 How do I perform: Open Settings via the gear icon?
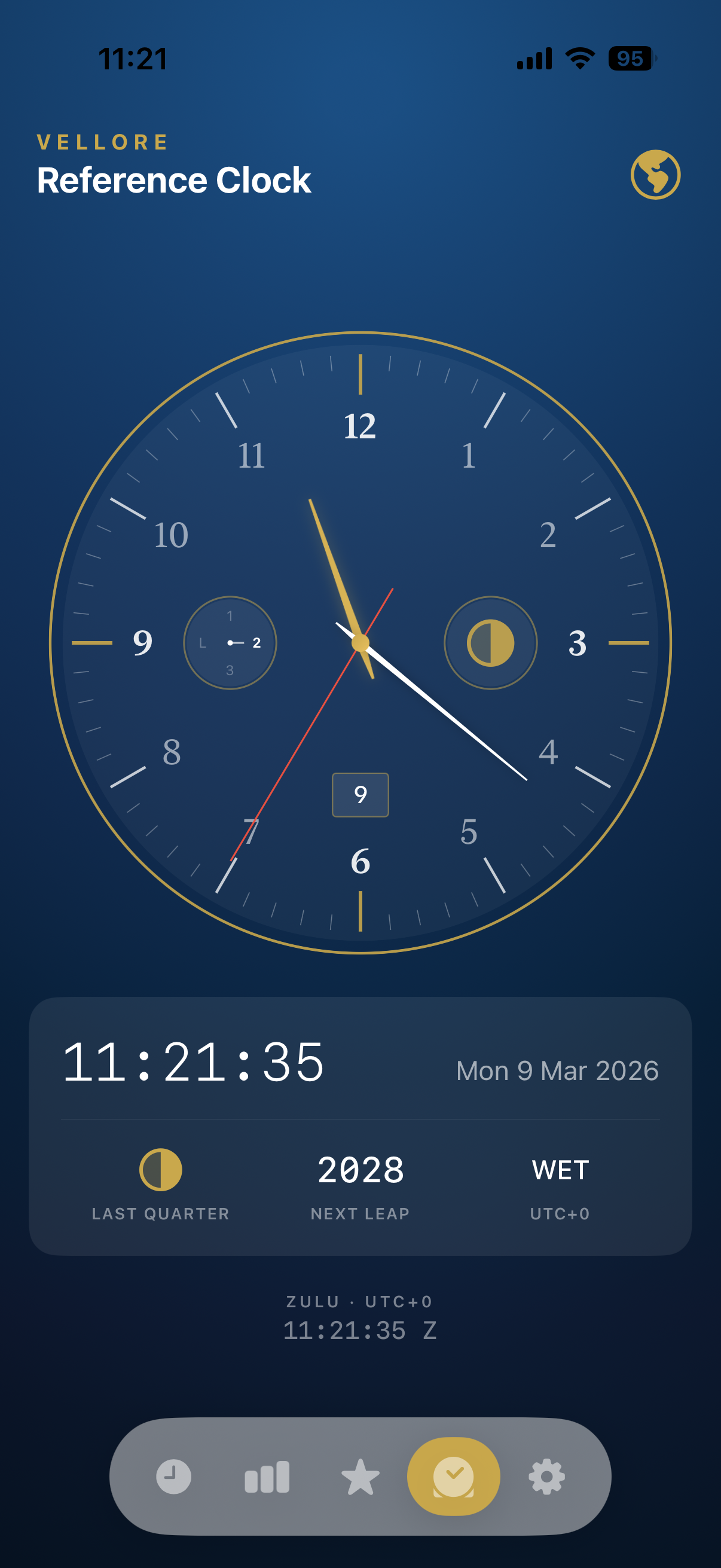click(x=547, y=1475)
